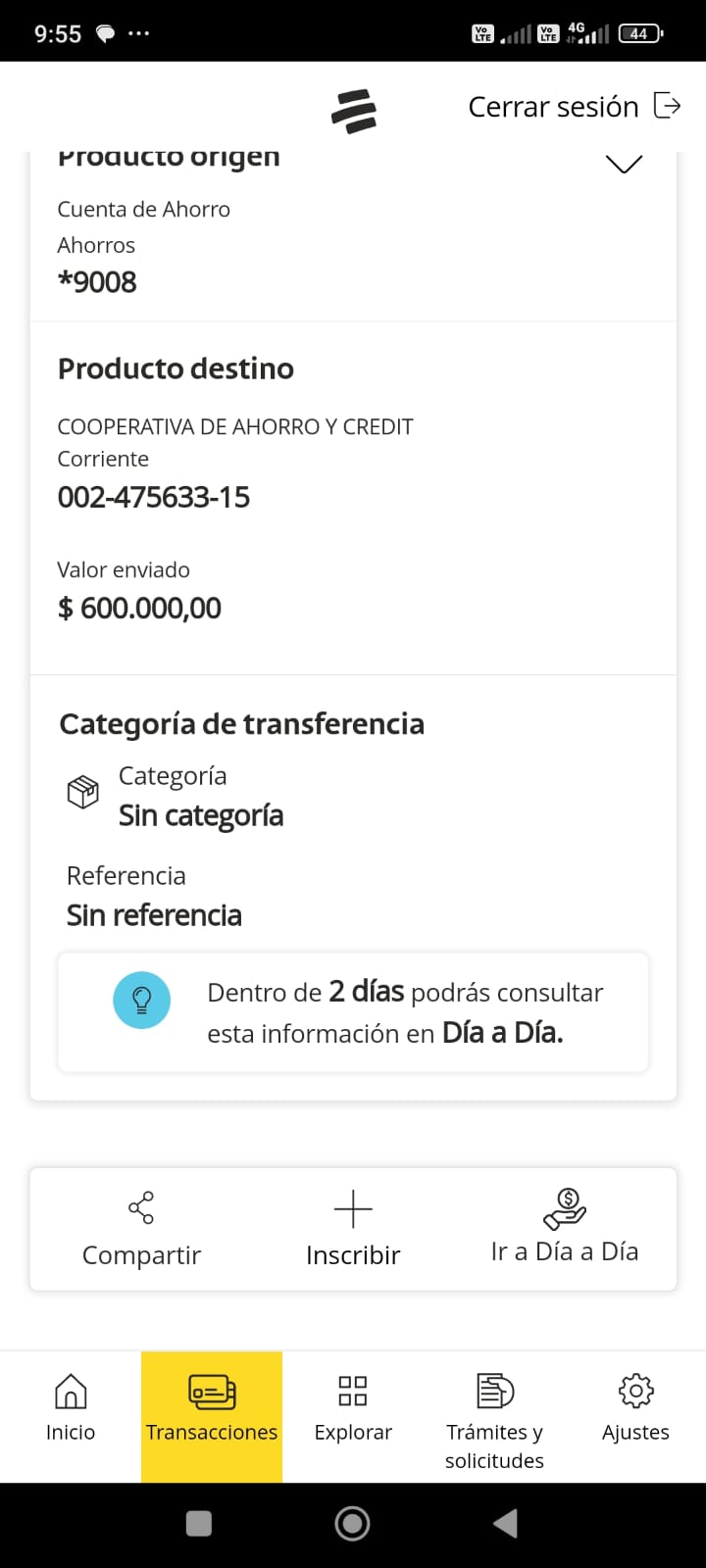Tap Cerrar sesión to log out
The height and width of the screenshot is (1568, 706).
[x=574, y=107]
